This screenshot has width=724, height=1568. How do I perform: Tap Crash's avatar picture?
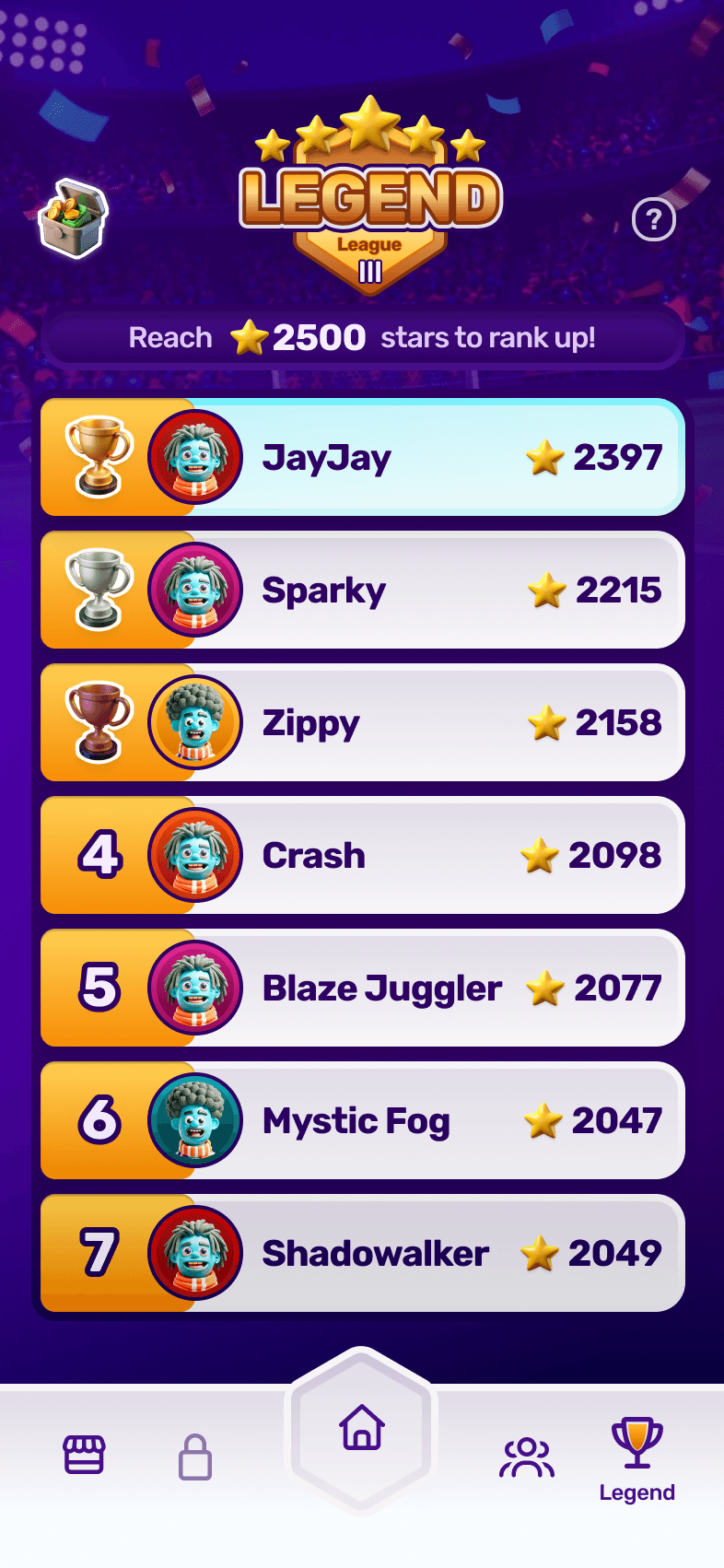(195, 855)
